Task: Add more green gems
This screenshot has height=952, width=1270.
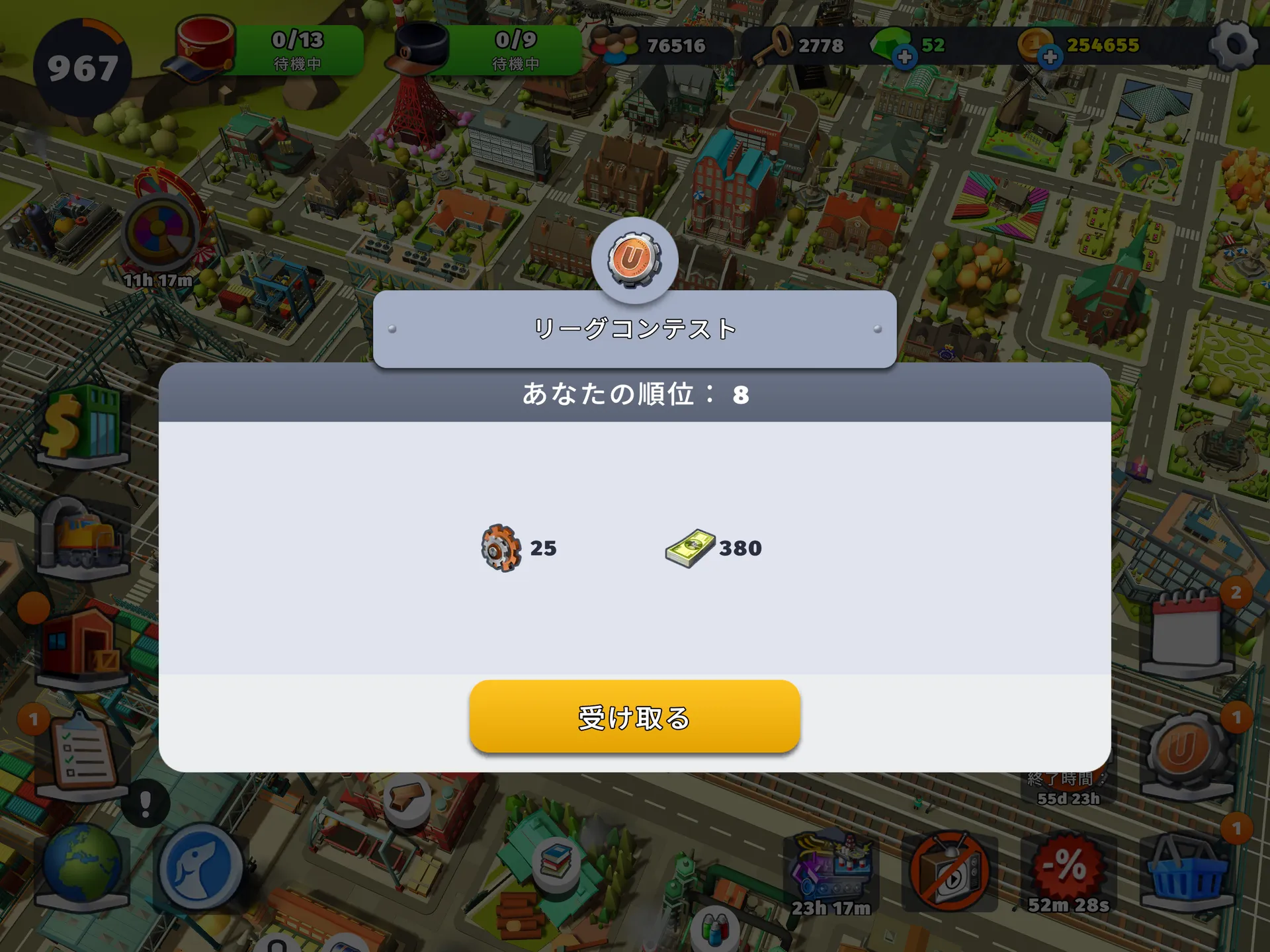Action: pos(904,58)
